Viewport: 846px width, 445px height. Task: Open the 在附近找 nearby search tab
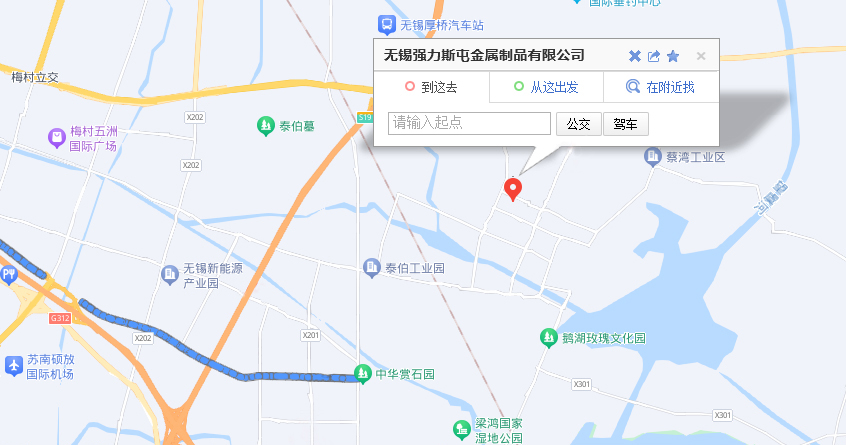(660, 87)
